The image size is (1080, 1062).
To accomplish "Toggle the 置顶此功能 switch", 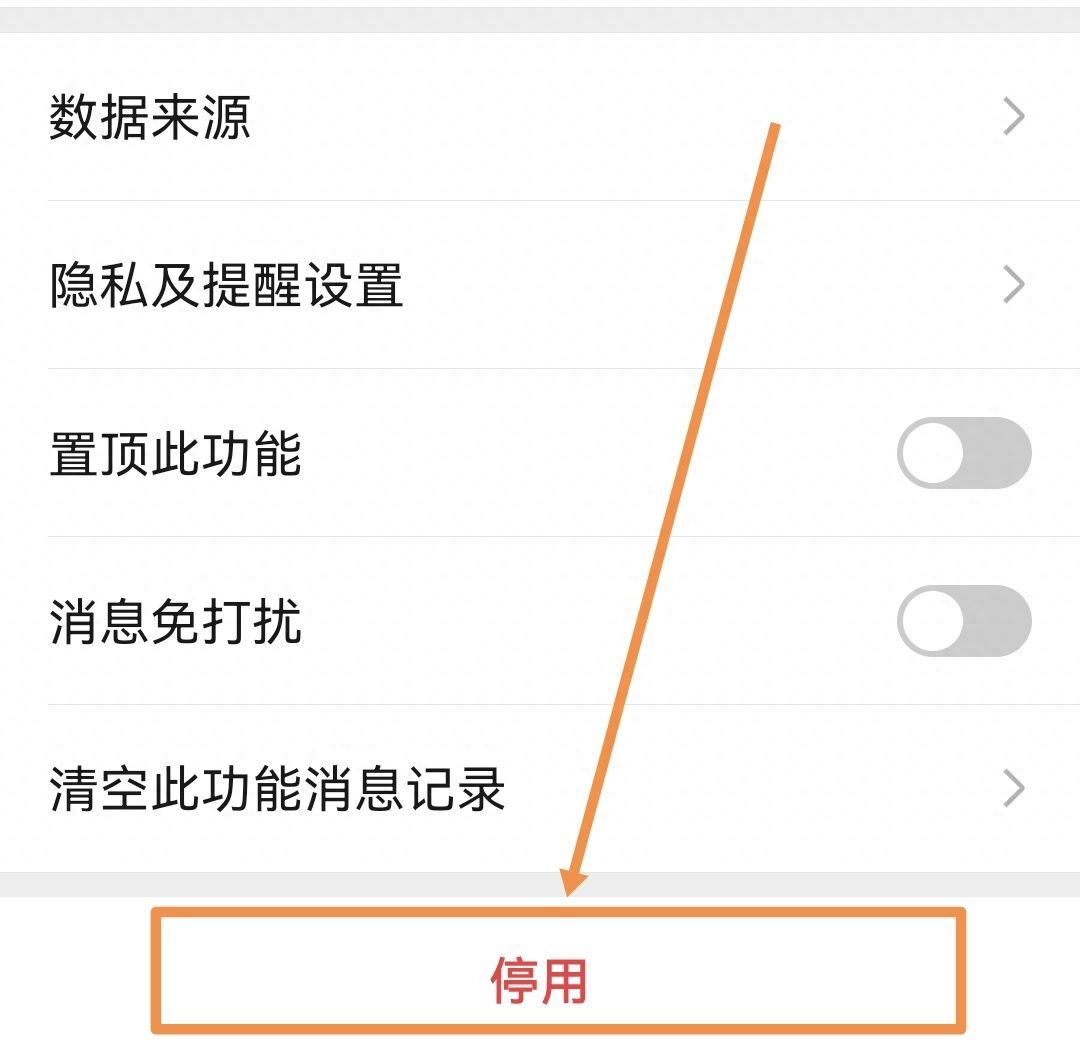I will tap(963, 453).
